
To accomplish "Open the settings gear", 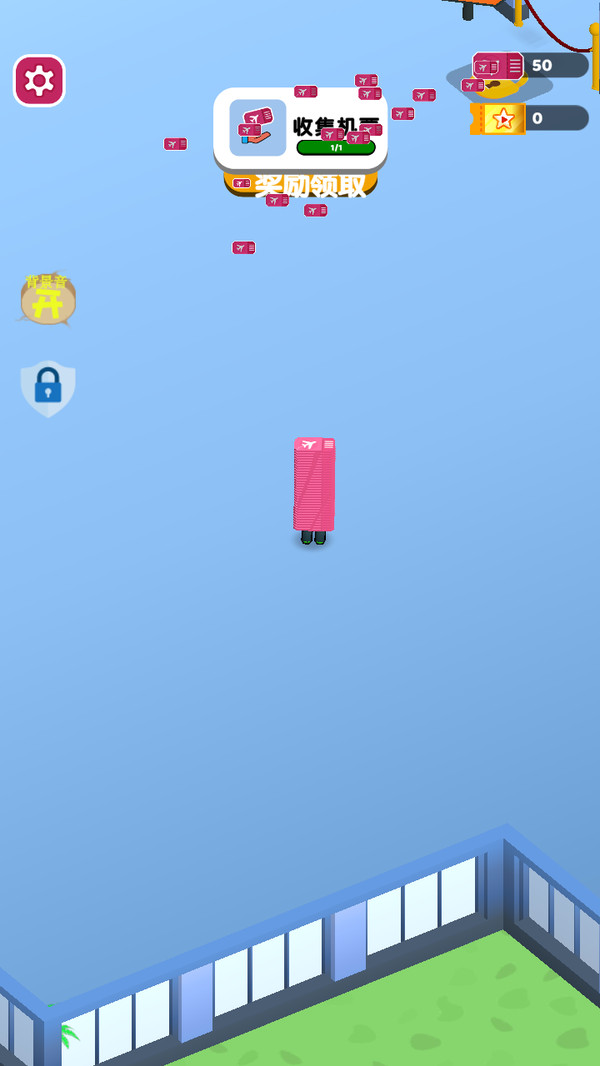I will point(39,81).
